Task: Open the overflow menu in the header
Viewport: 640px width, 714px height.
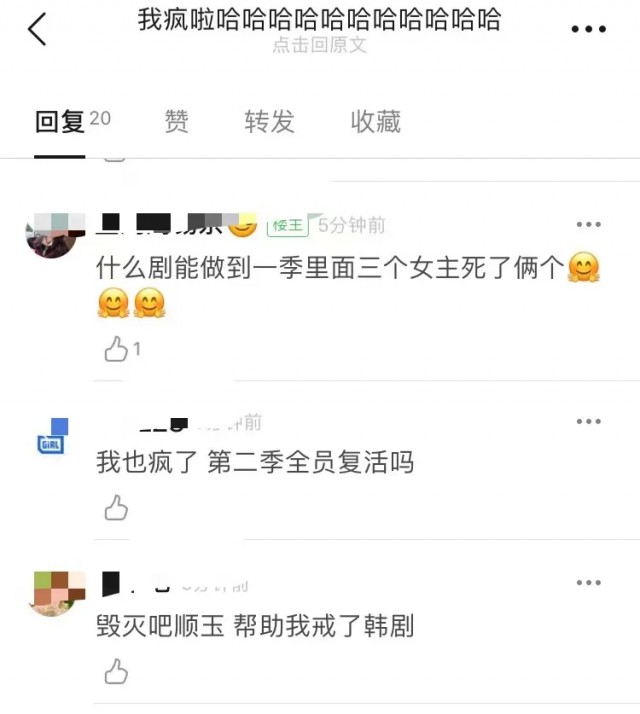Action: pyautogui.click(x=588, y=29)
